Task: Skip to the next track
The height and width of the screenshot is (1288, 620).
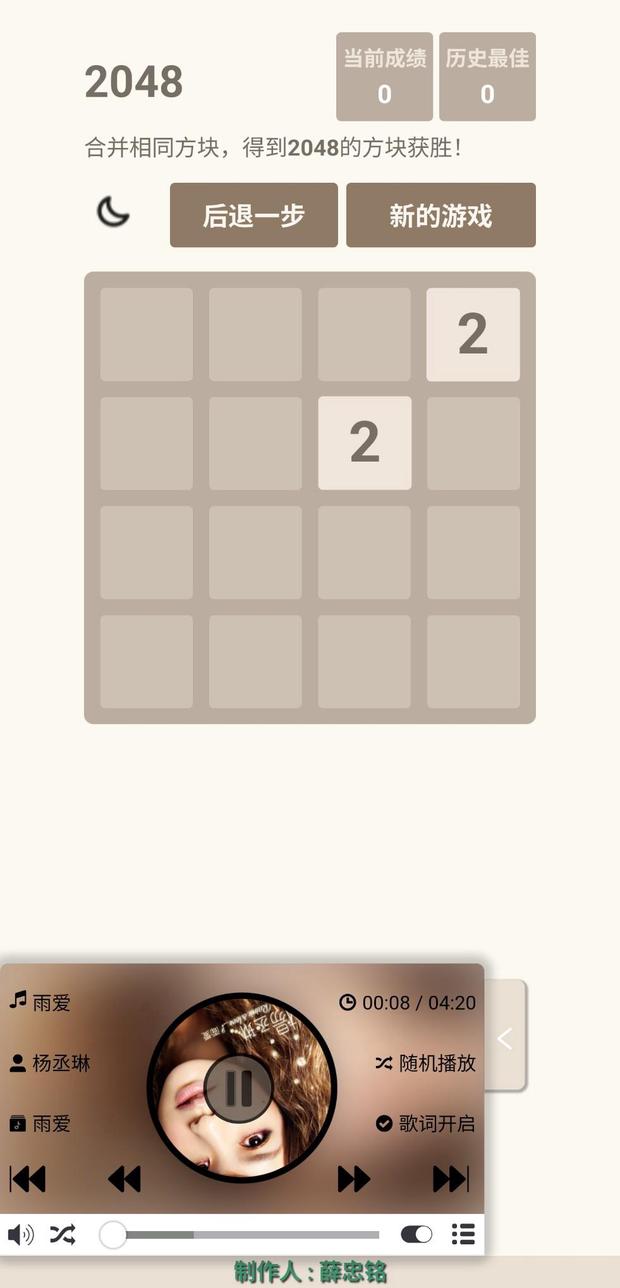Action: (451, 1179)
